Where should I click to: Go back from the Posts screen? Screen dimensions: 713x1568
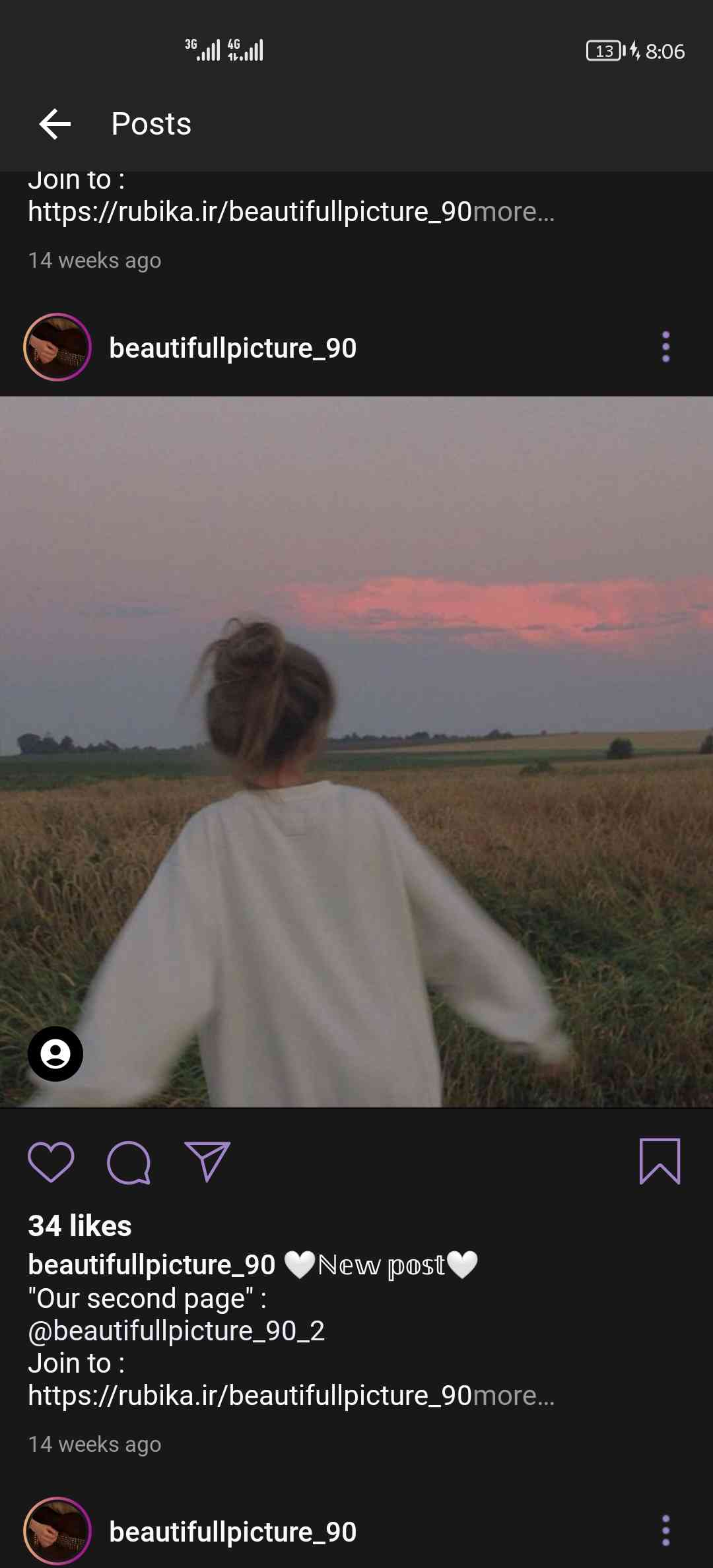tap(55, 124)
